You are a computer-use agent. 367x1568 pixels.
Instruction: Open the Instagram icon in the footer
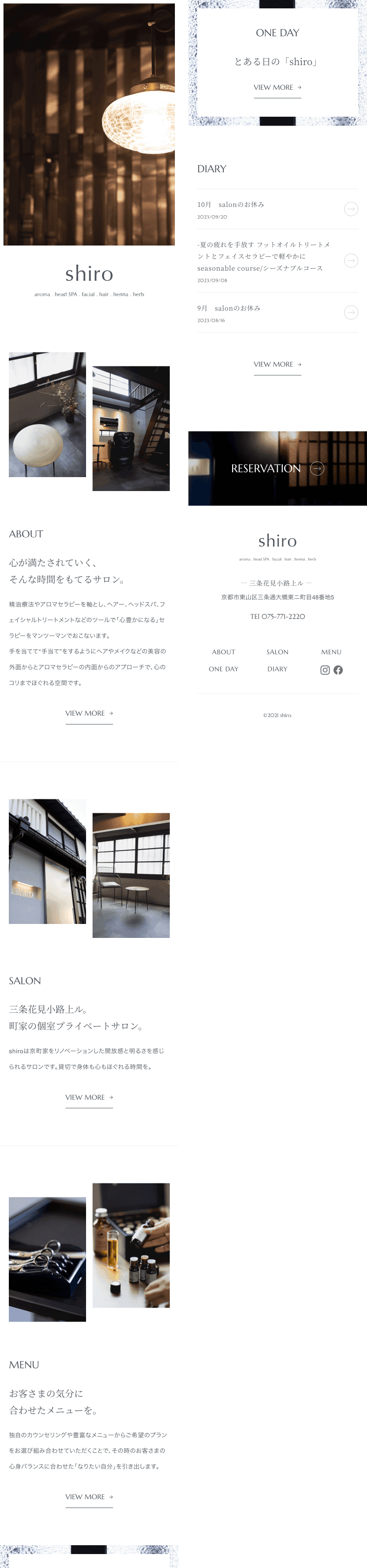pos(325,670)
